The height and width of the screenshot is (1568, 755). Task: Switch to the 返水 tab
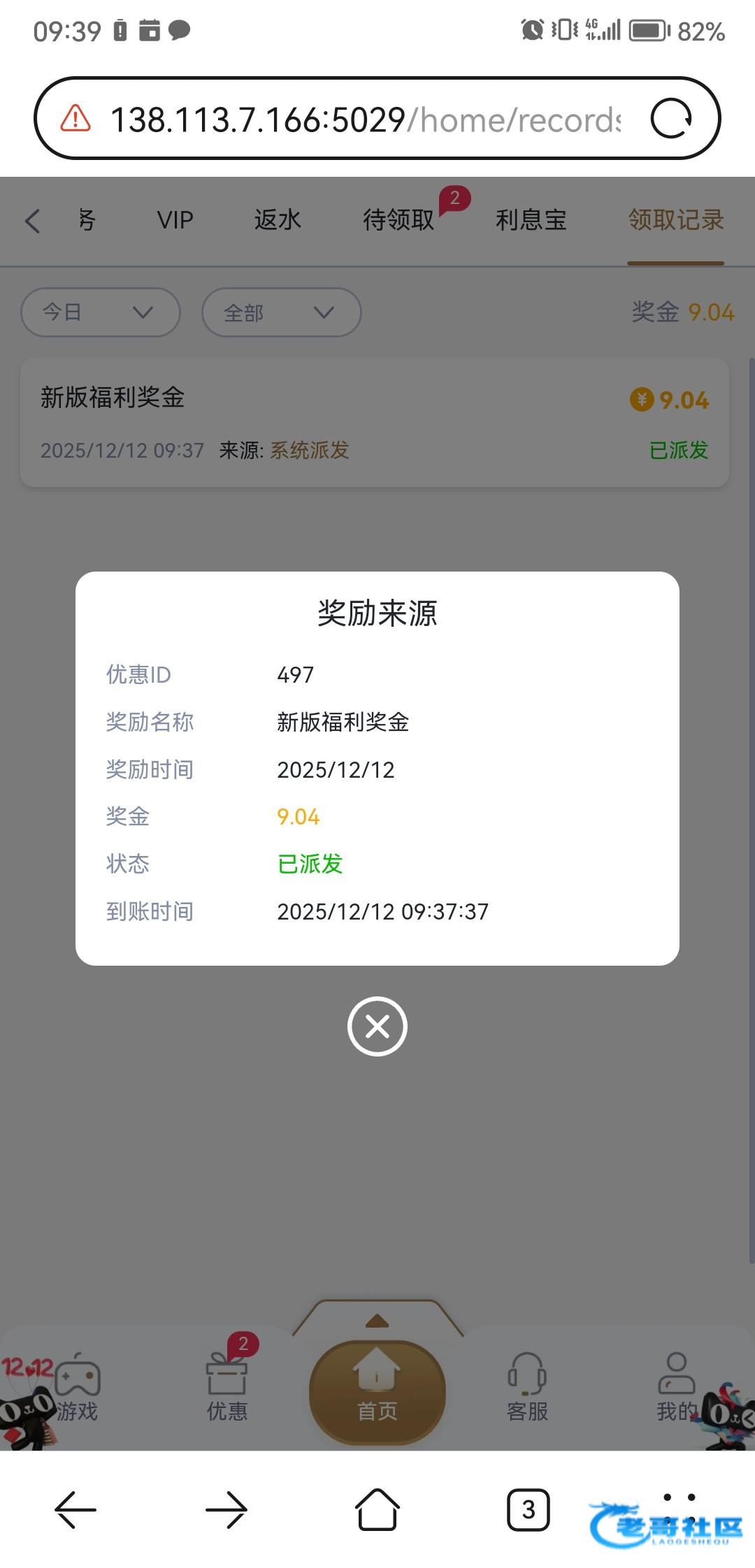(278, 221)
